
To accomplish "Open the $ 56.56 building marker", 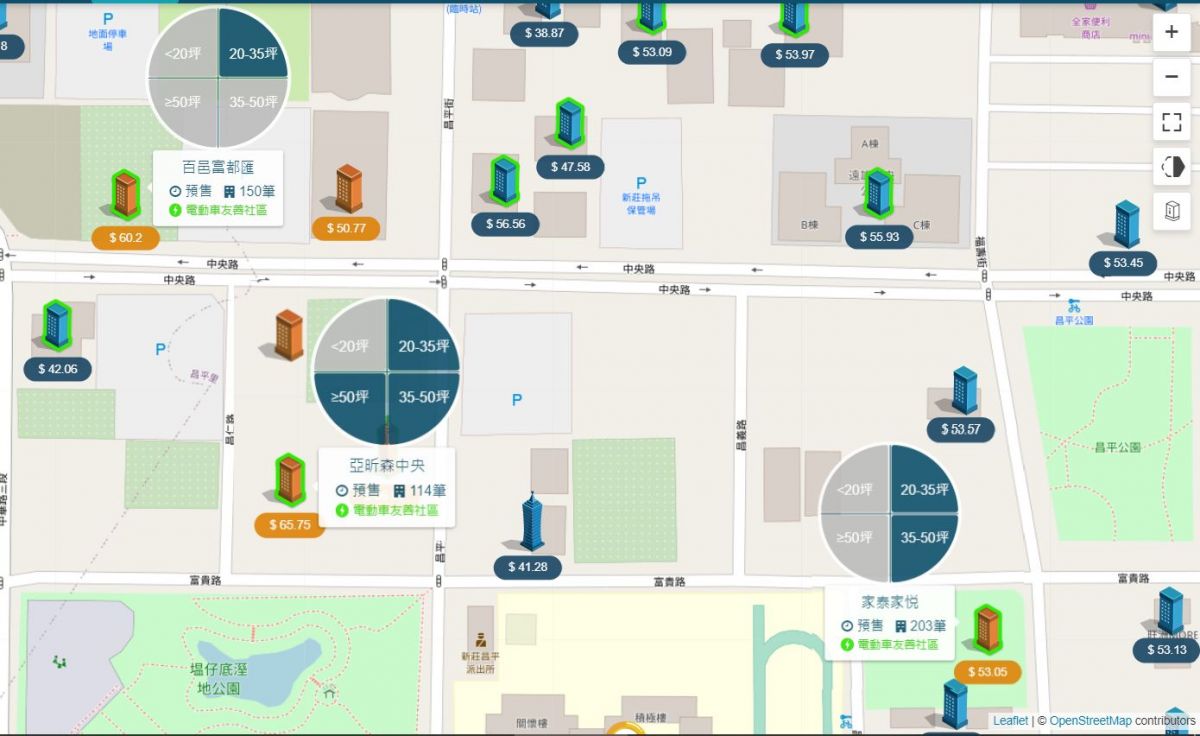I will click(x=505, y=224).
